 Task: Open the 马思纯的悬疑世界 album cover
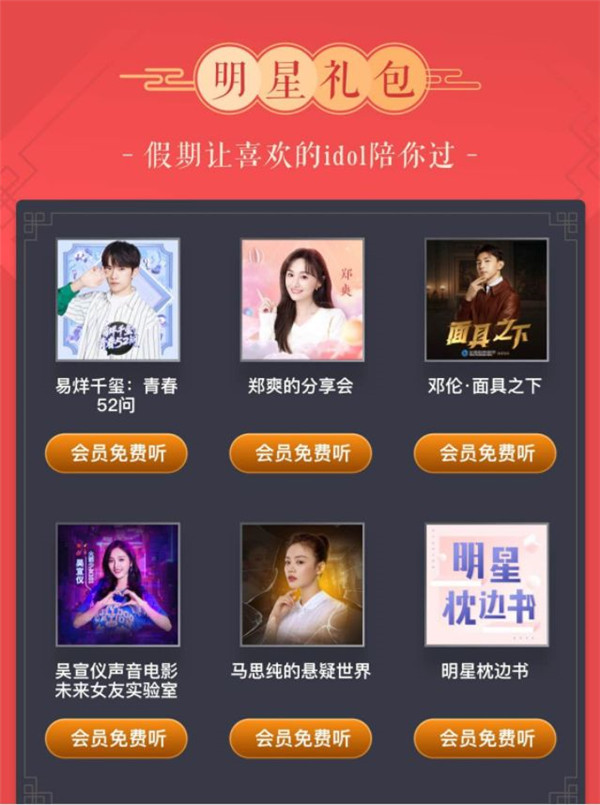301,584
